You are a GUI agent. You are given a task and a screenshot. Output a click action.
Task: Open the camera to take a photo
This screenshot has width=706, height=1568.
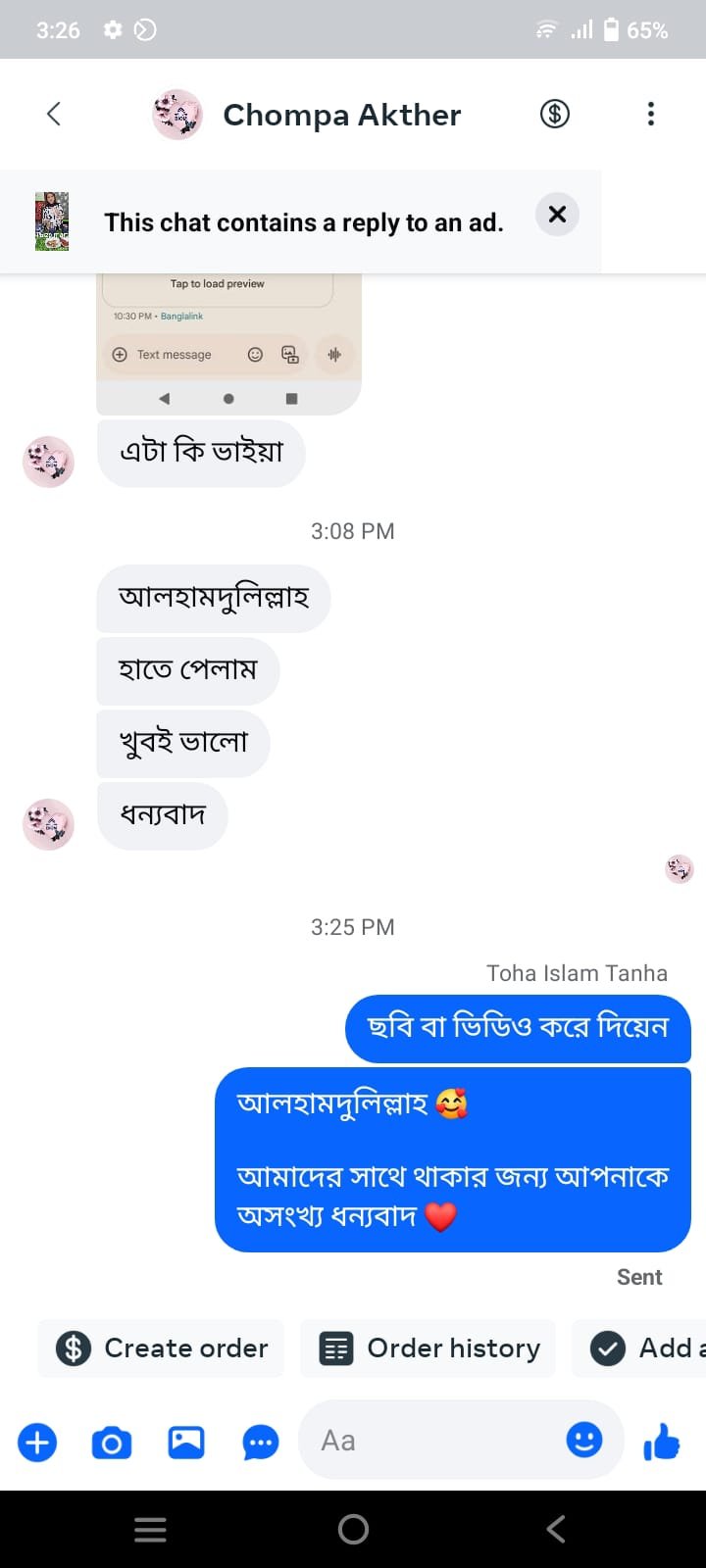112,1443
